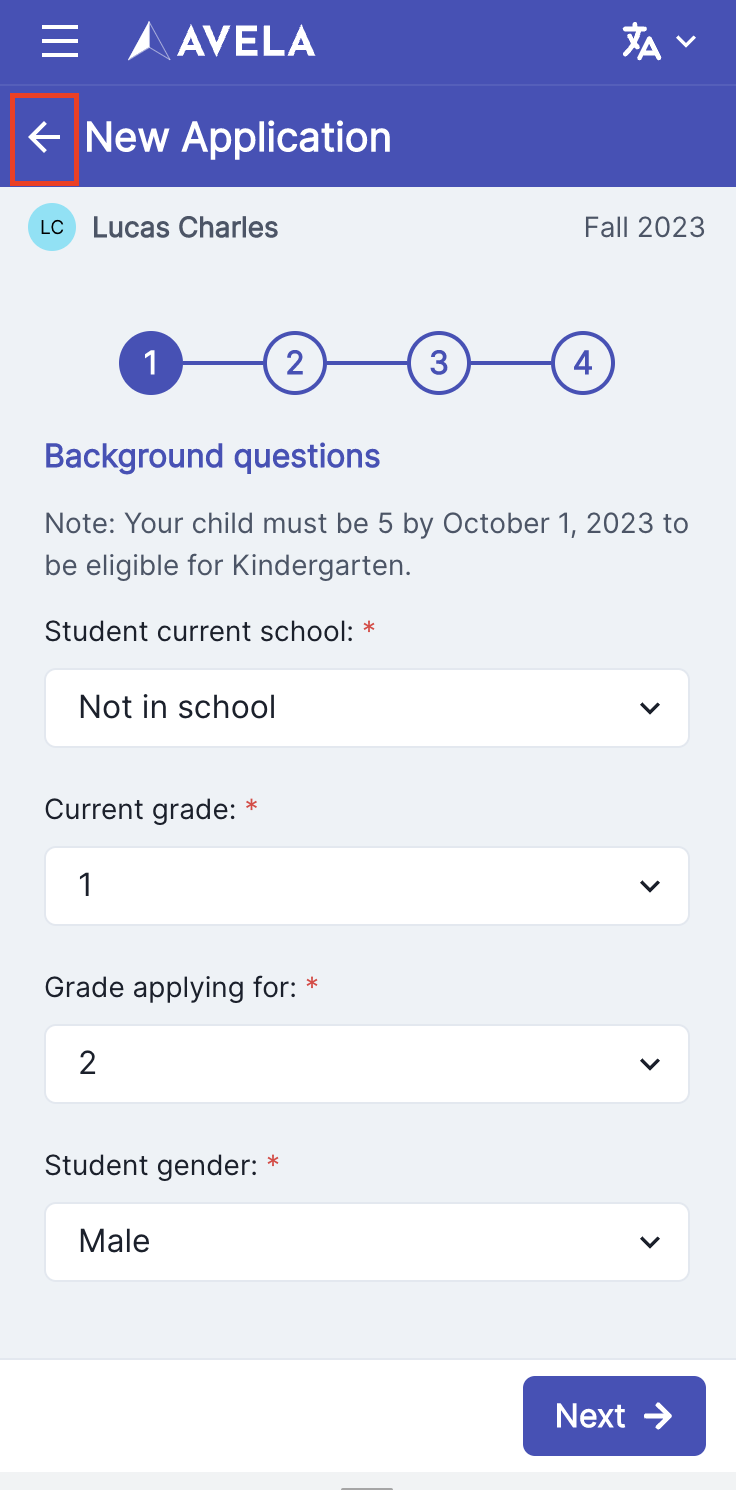This screenshot has width=736, height=1490.
Task: Open the Student gender dropdown
Action: pyautogui.click(x=366, y=1242)
